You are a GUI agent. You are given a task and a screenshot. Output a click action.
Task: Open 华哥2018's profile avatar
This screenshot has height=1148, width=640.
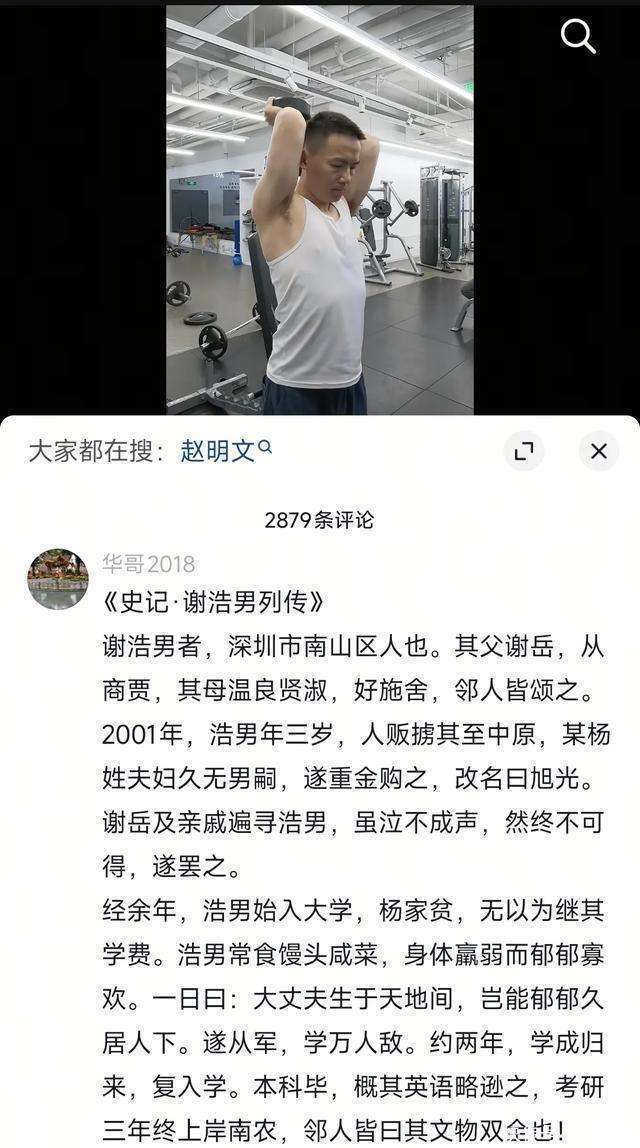click(58, 579)
